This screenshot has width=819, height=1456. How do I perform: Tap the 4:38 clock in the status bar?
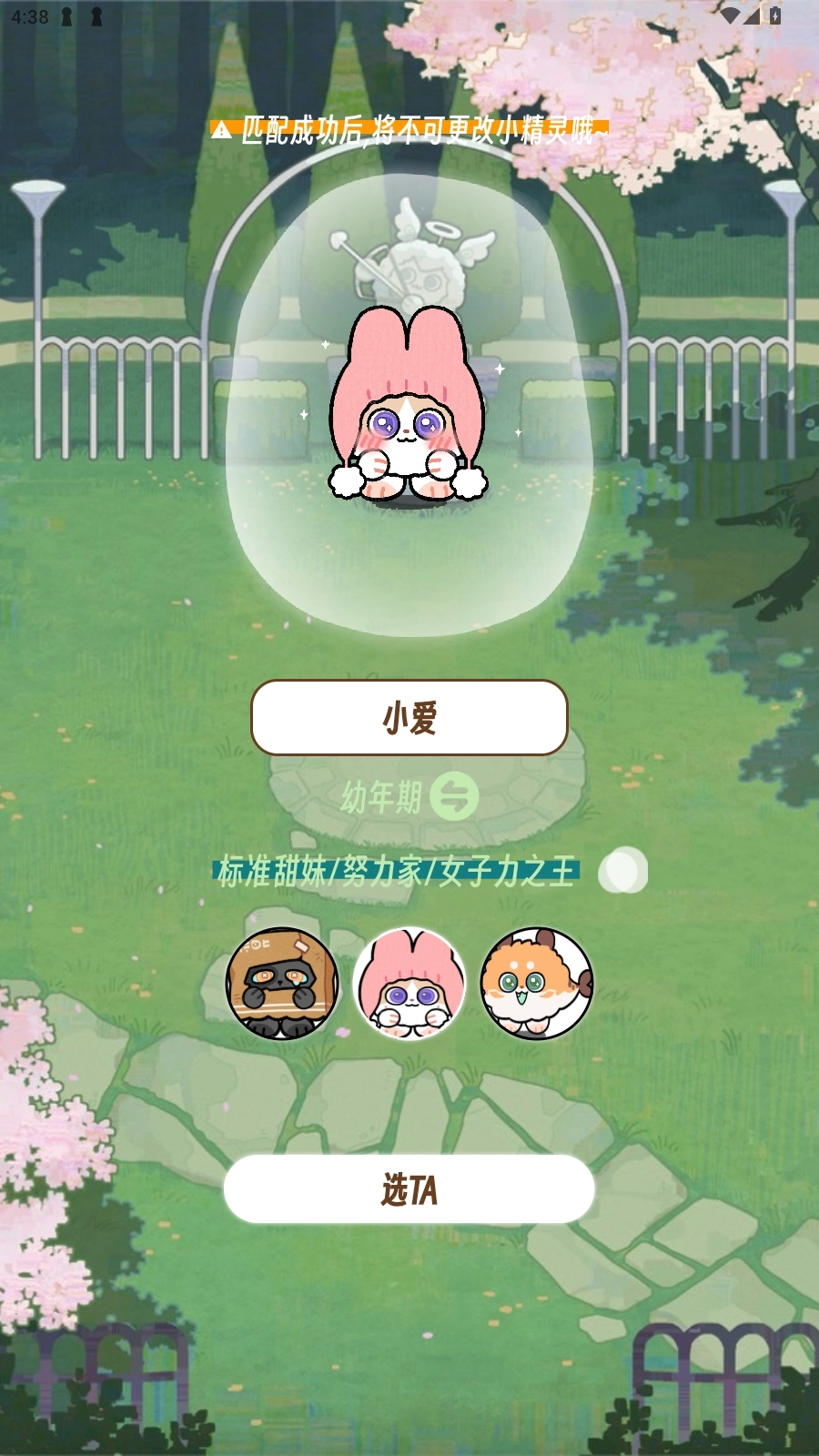30,15
